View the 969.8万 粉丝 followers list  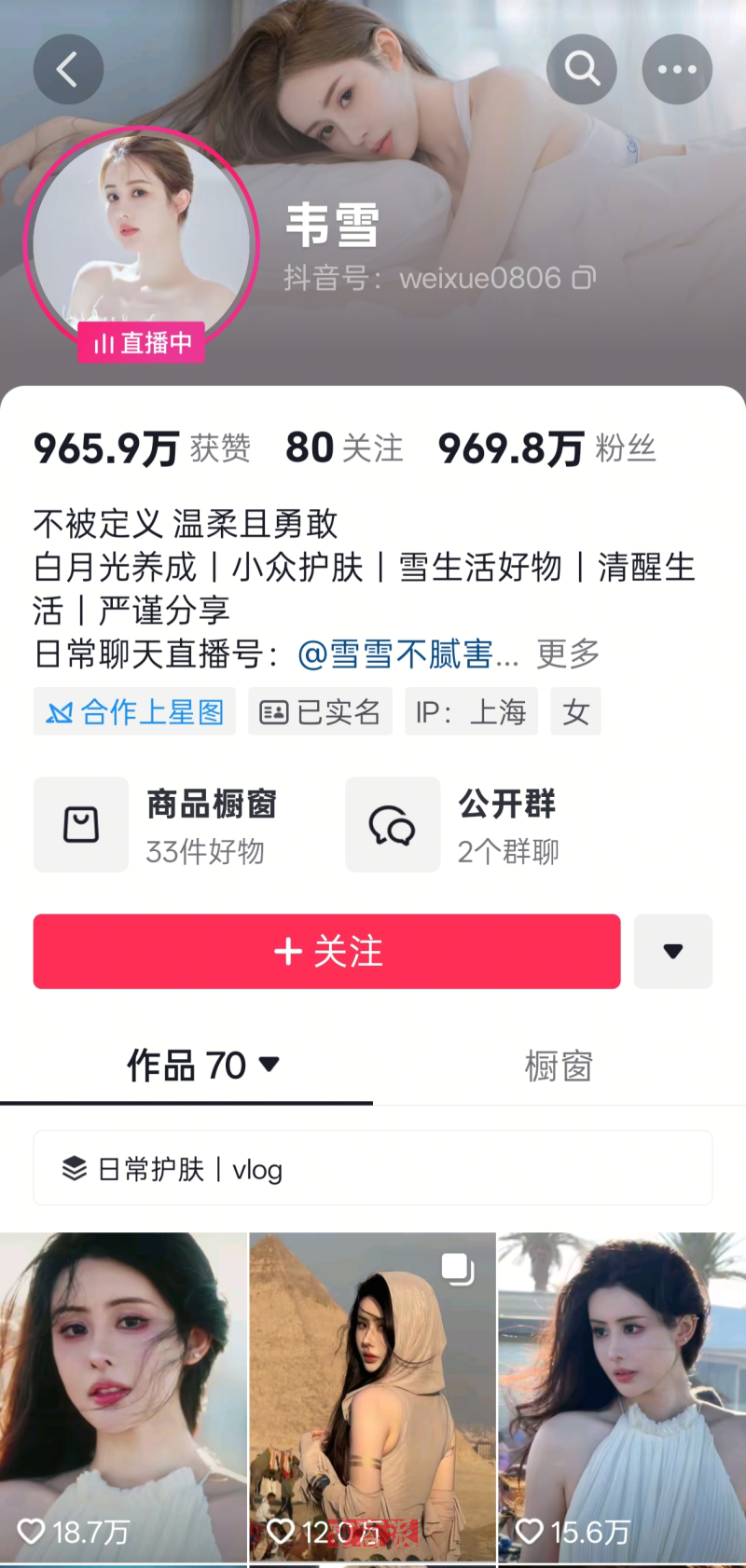click(546, 448)
